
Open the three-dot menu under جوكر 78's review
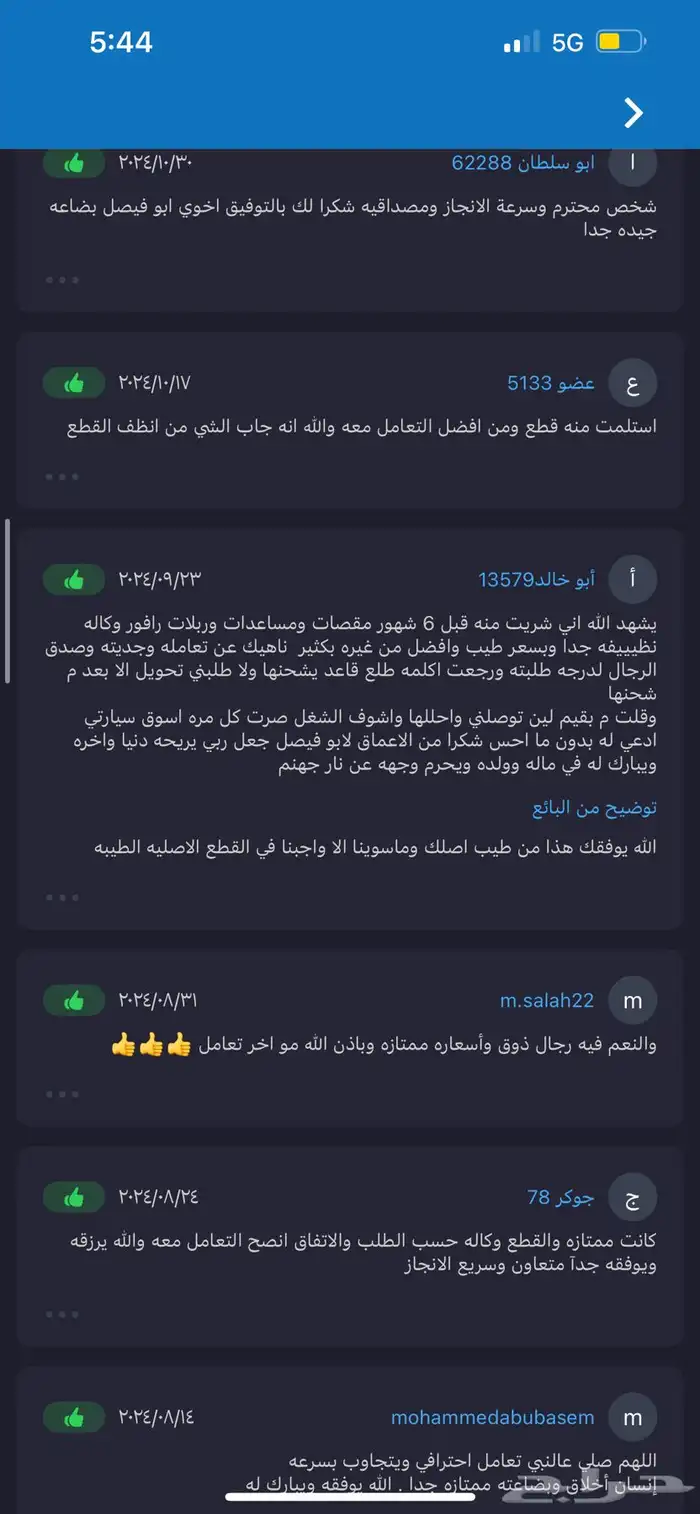(x=62, y=1314)
